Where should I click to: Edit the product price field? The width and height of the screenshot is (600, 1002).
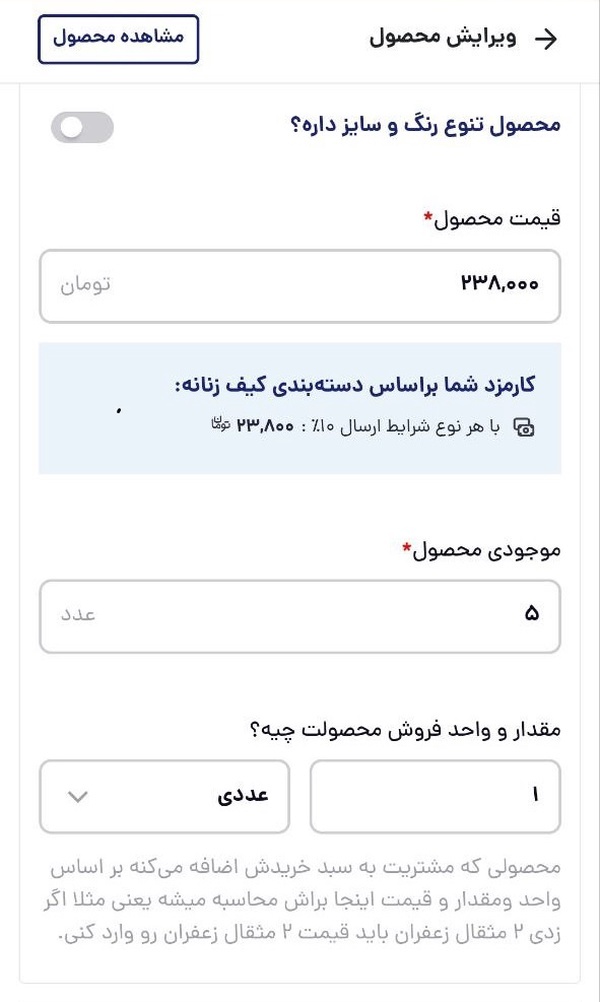(x=300, y=286)
